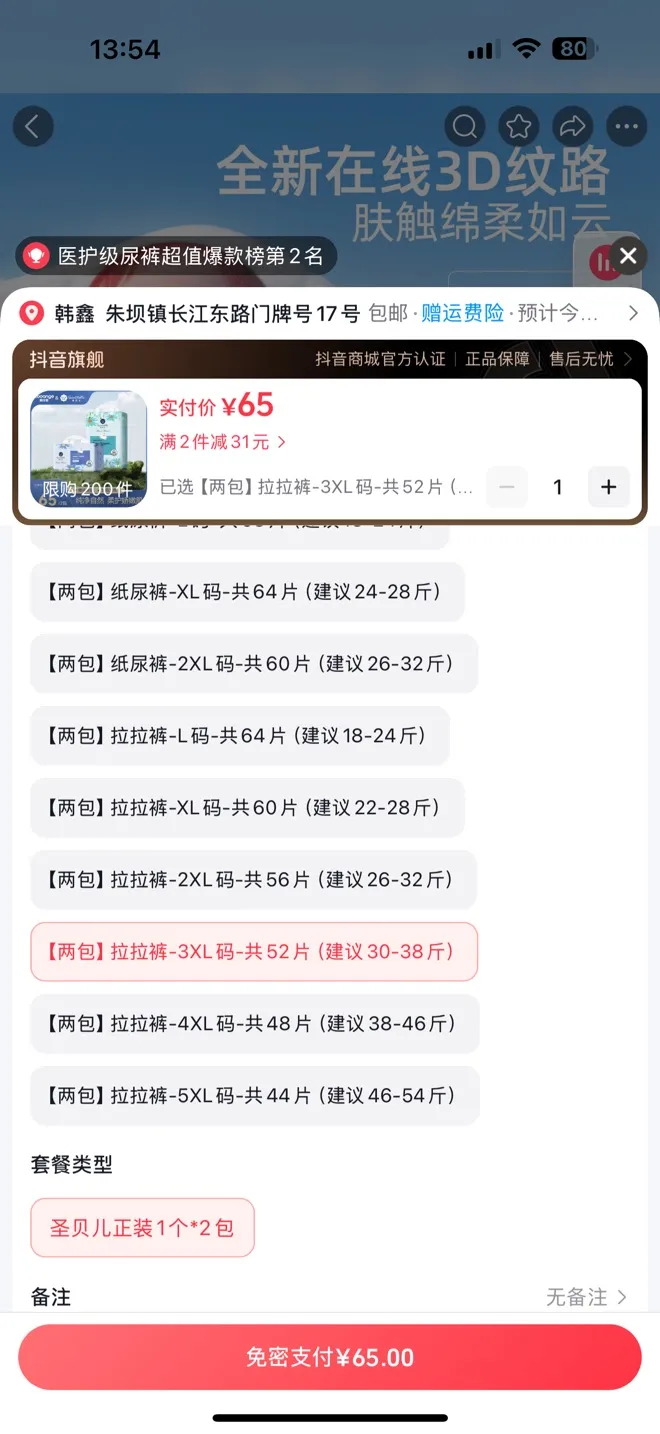Increase quantity with plus button
This screenshot has width=660, height=1434.
pos(608,487)
